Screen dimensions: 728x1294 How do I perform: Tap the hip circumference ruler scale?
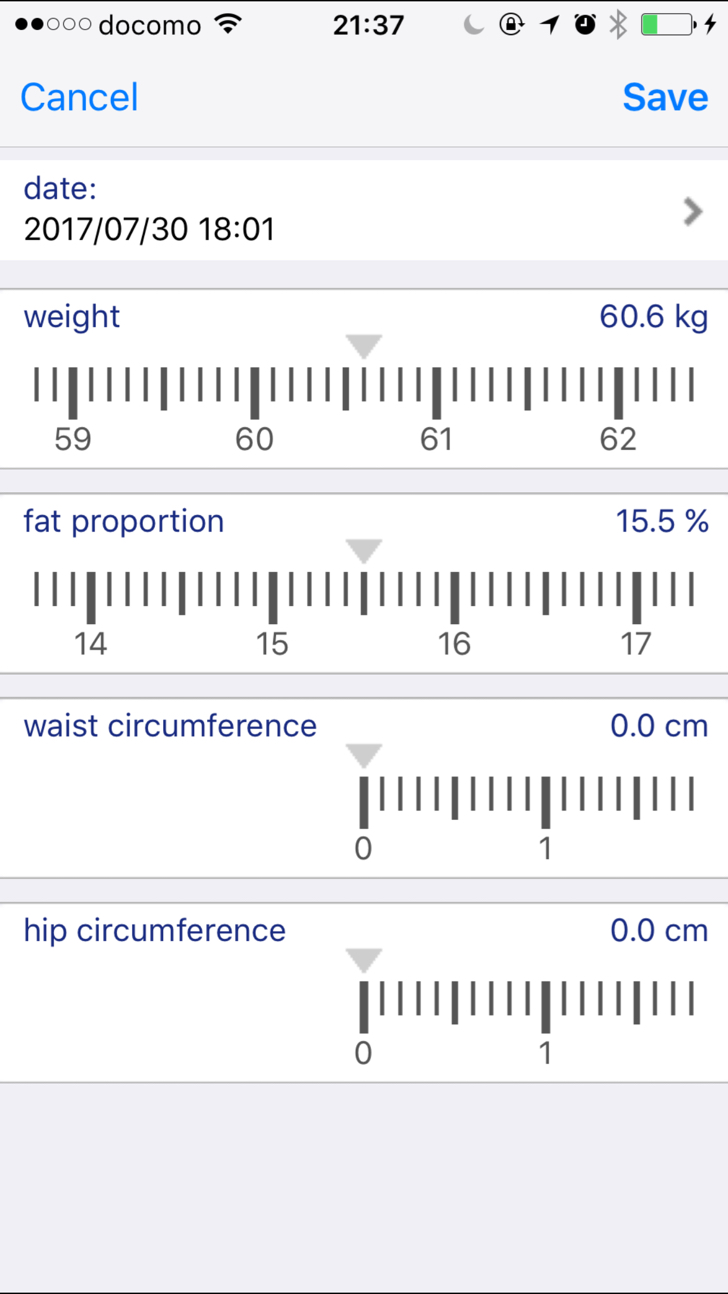[526, 1006]
